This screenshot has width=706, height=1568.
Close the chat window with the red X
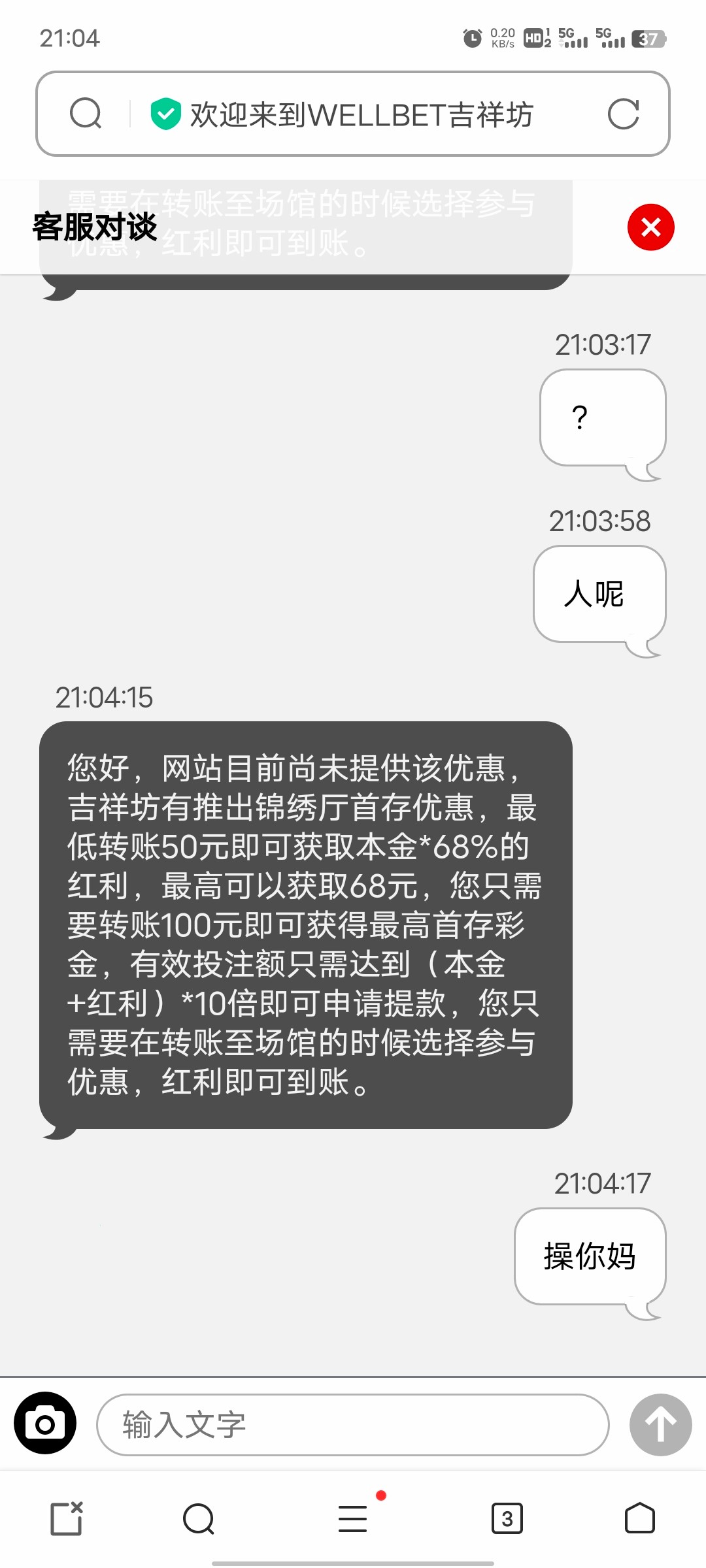(650, 227)
